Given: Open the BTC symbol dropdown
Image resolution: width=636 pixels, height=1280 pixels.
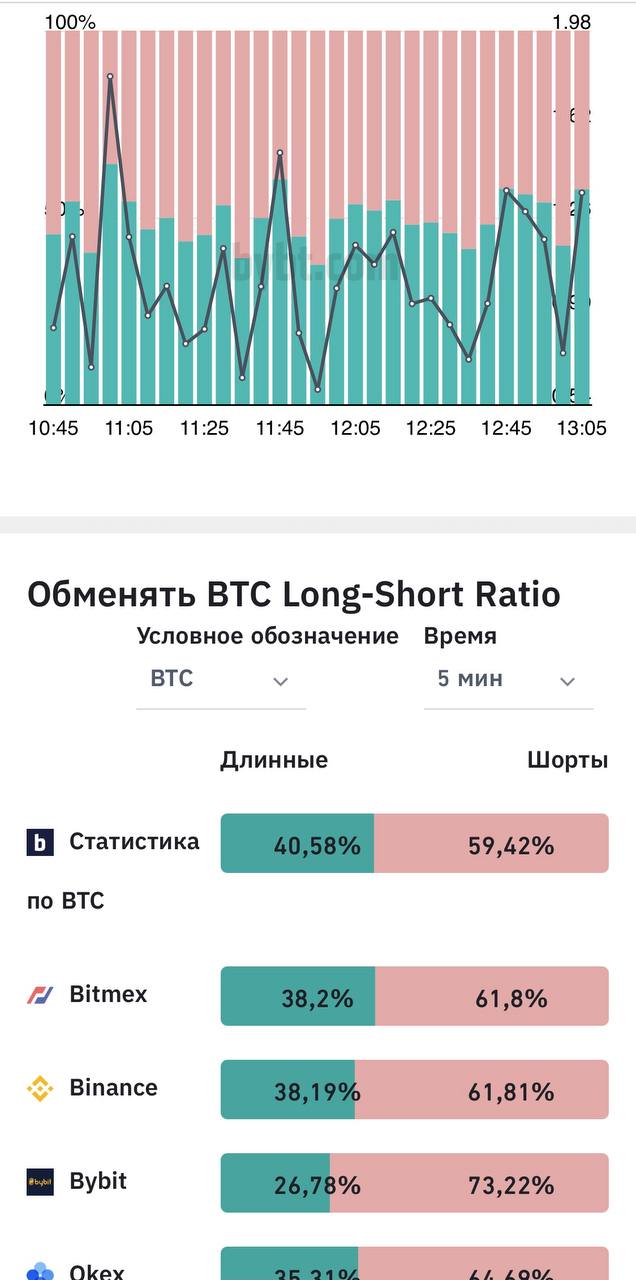Looking at the screenshot, I should click(x=220, y=680).
